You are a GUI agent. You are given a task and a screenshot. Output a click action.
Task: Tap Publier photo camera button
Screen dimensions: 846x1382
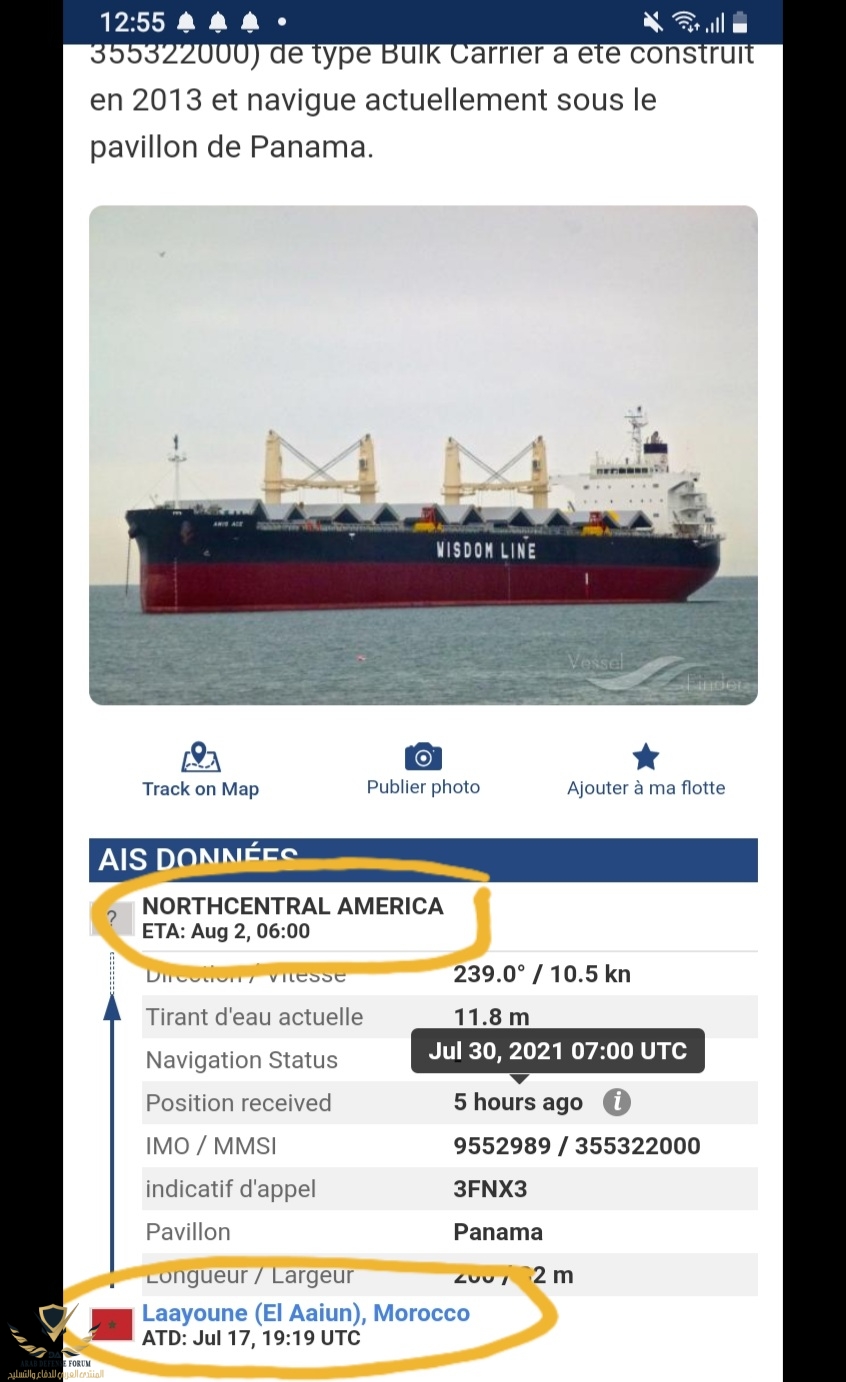coord(423,770)
